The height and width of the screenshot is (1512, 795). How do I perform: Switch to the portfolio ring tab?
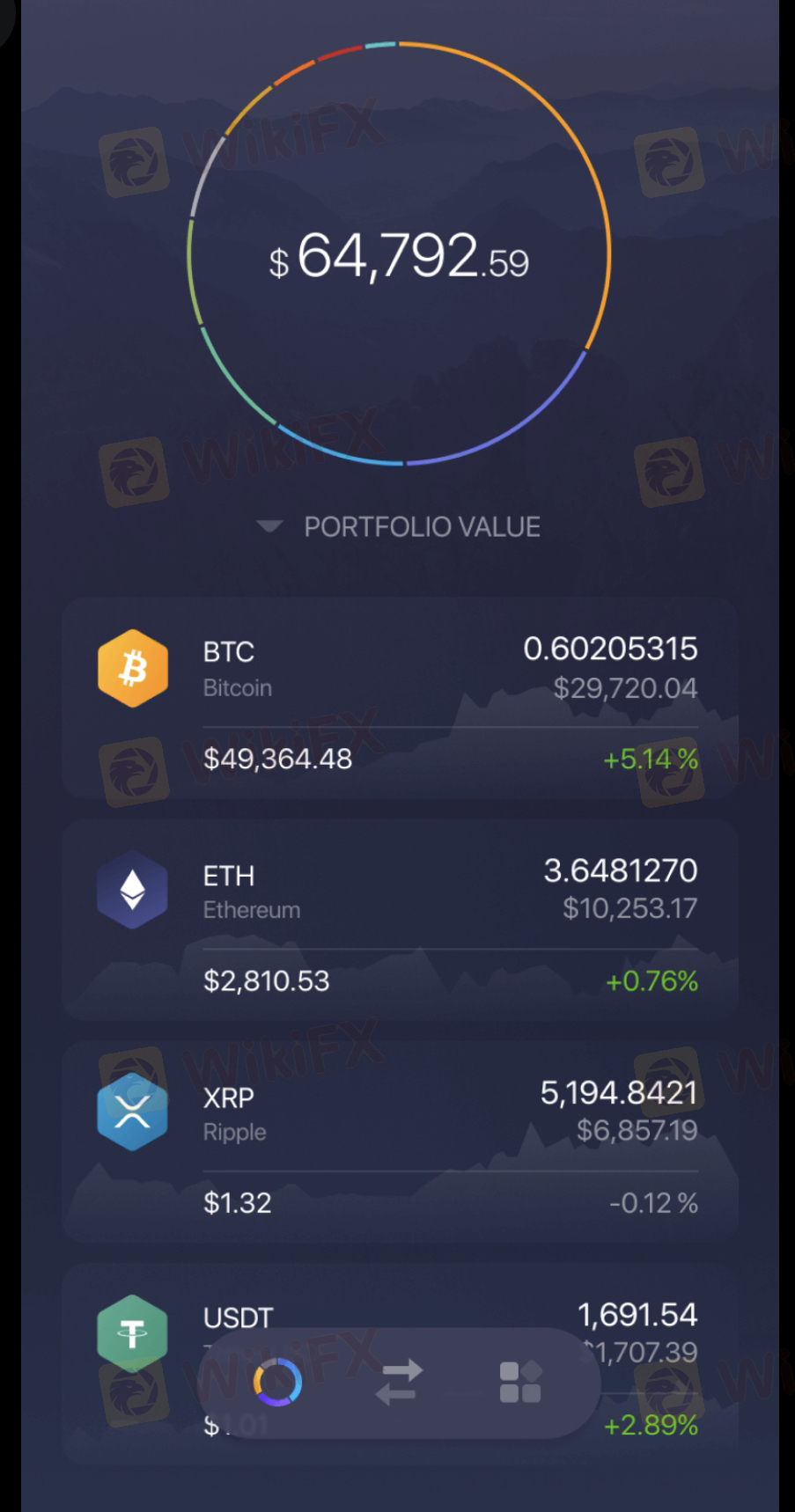click(x=278, y=1383)
